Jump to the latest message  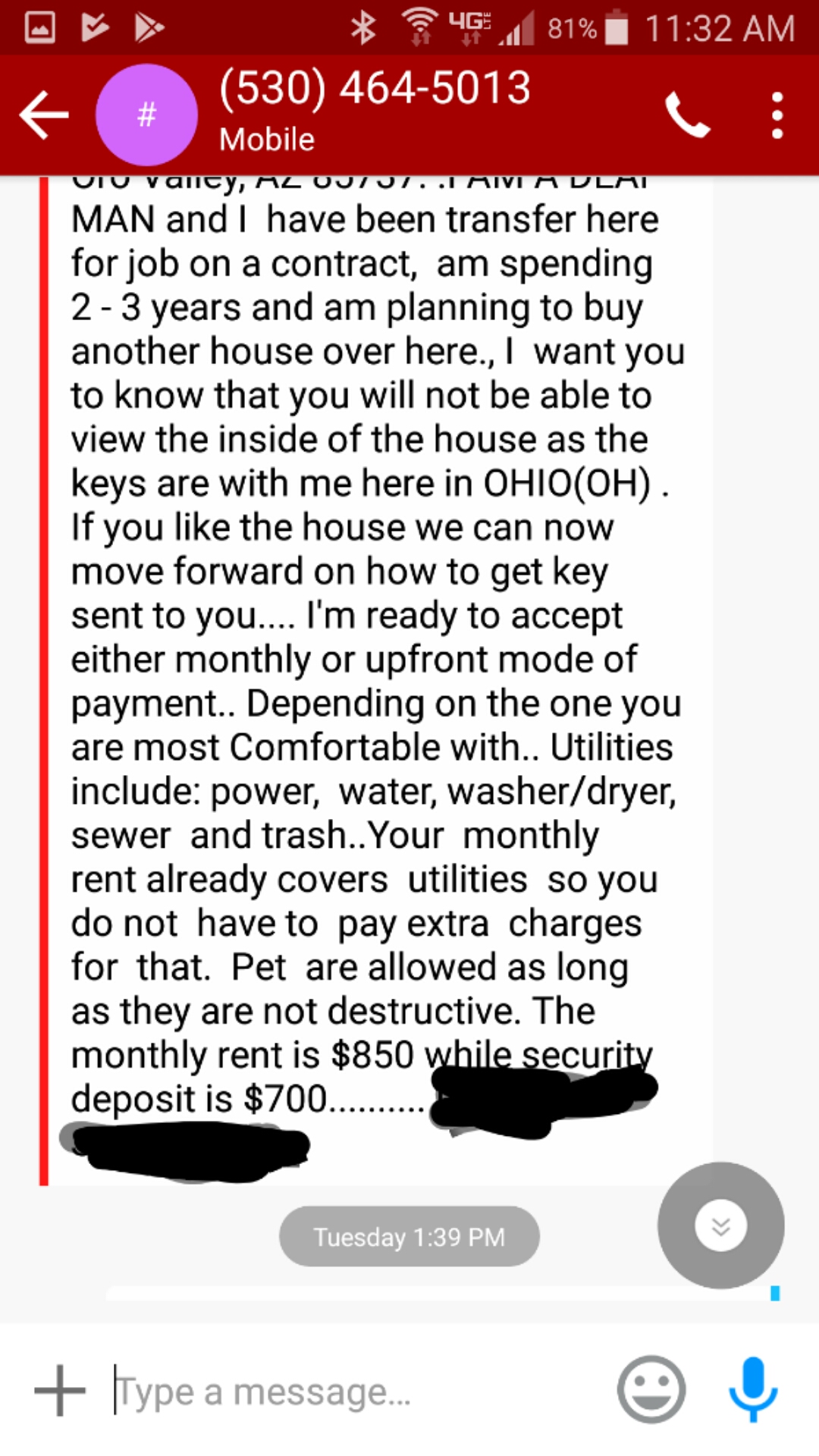(x=720, y=1225)
